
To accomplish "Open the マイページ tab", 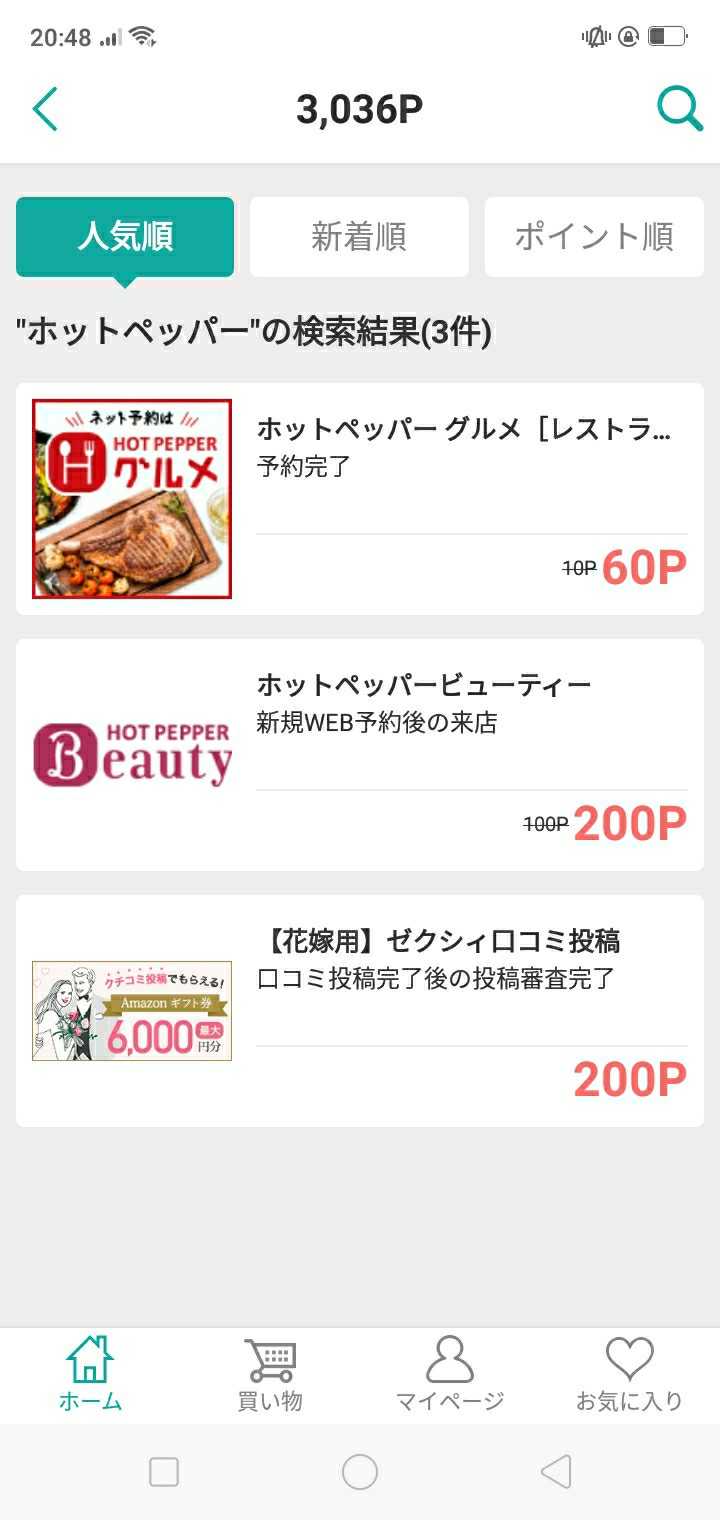I will click(450, 1374).
